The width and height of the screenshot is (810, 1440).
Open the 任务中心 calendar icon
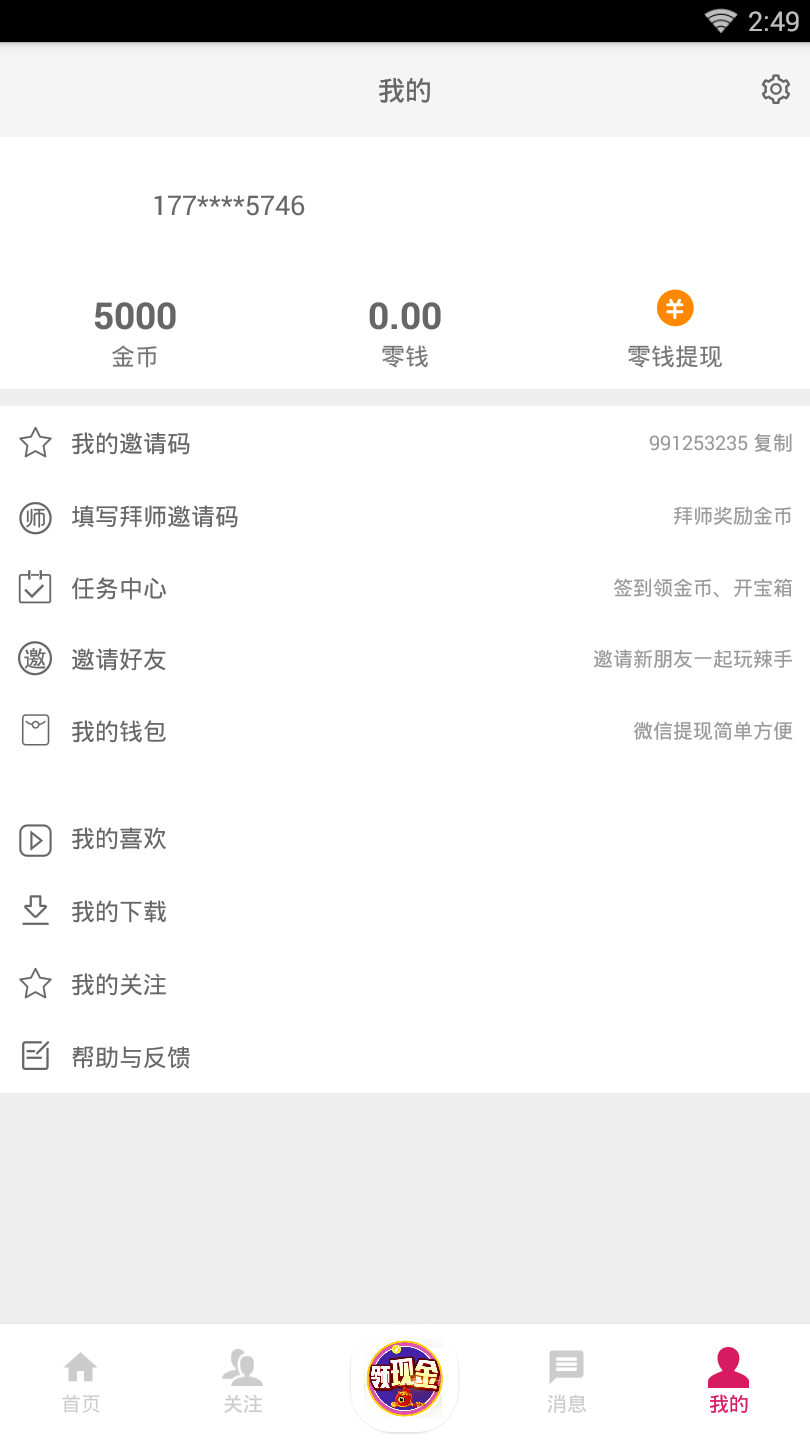35,588
